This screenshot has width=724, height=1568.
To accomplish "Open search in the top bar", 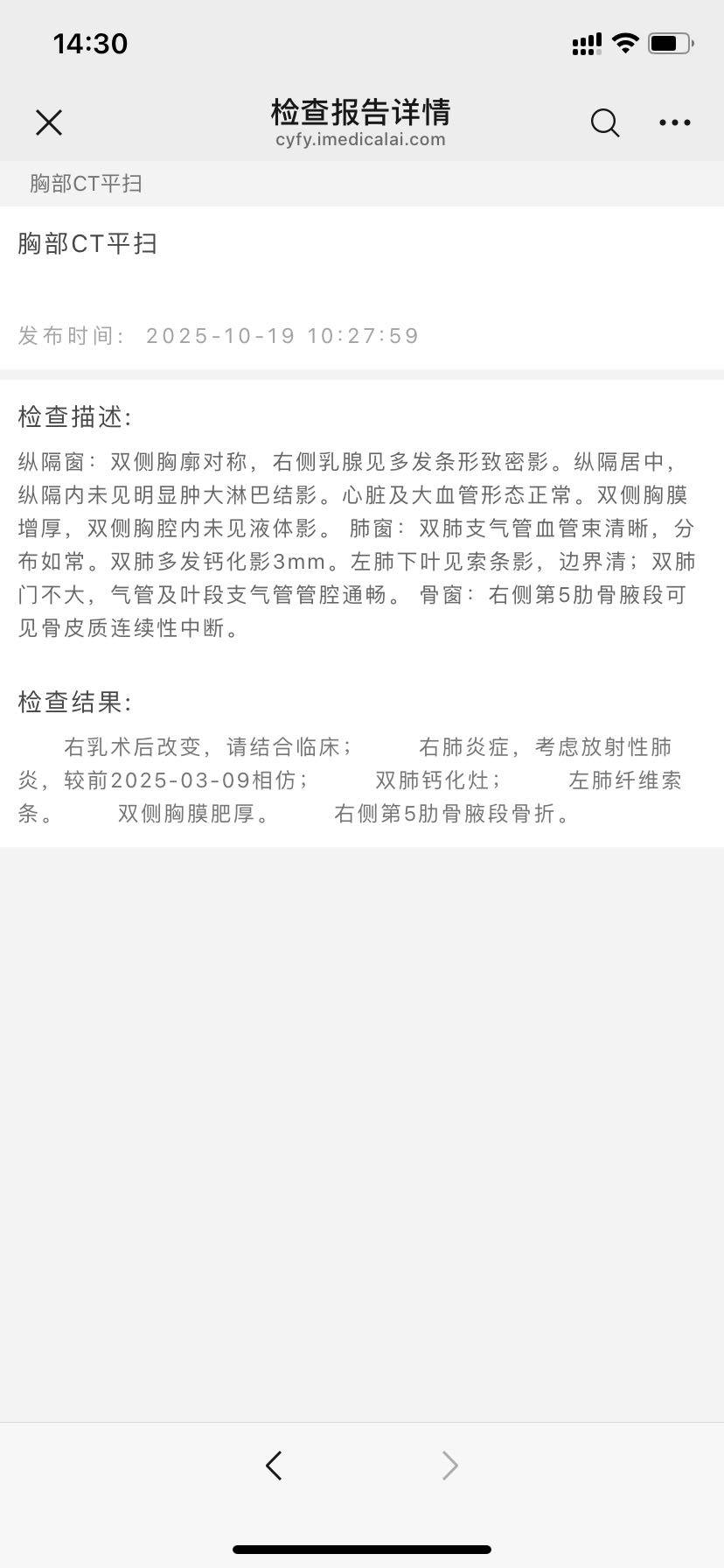I will pos(604,122).
